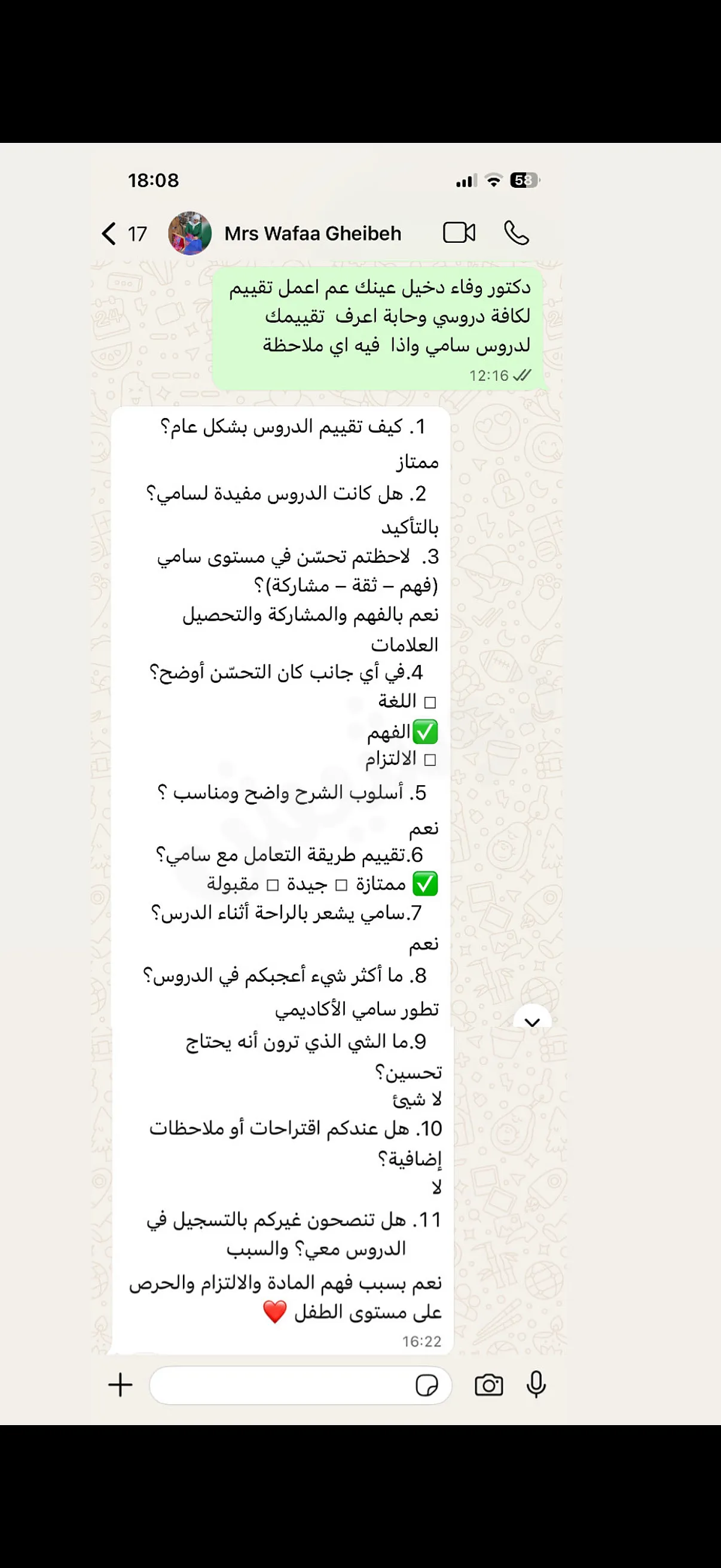This screenshot has width=721, height=1568.
Task: Open Mrs Wafaa Gheibeh's contact info
Action: [x=313, y=234]
